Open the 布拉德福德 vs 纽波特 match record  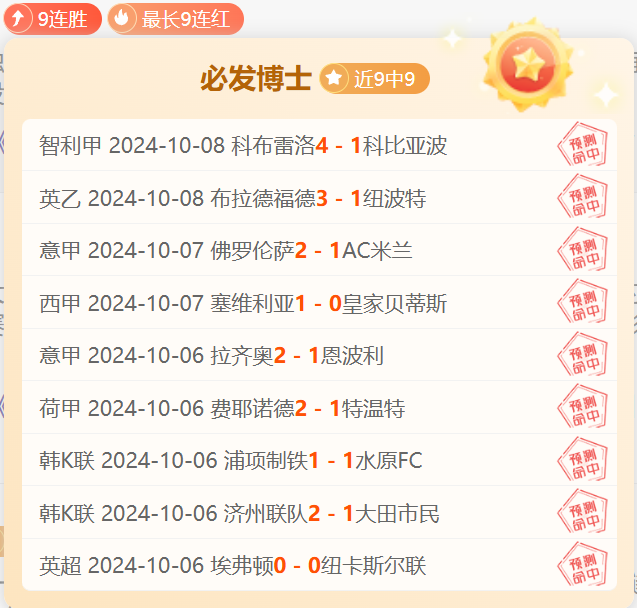300,198
